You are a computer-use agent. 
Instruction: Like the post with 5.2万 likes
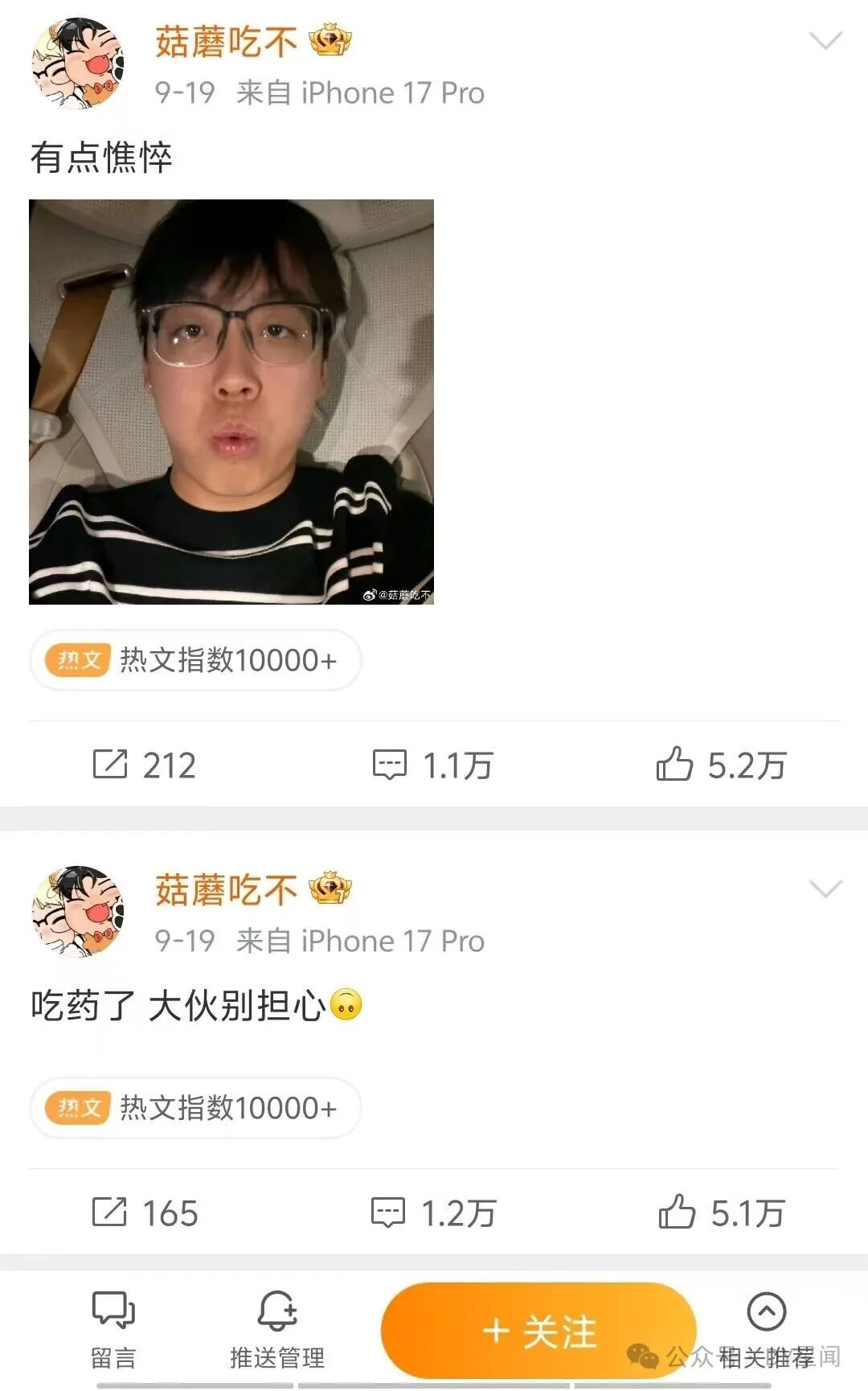[721, 765]
